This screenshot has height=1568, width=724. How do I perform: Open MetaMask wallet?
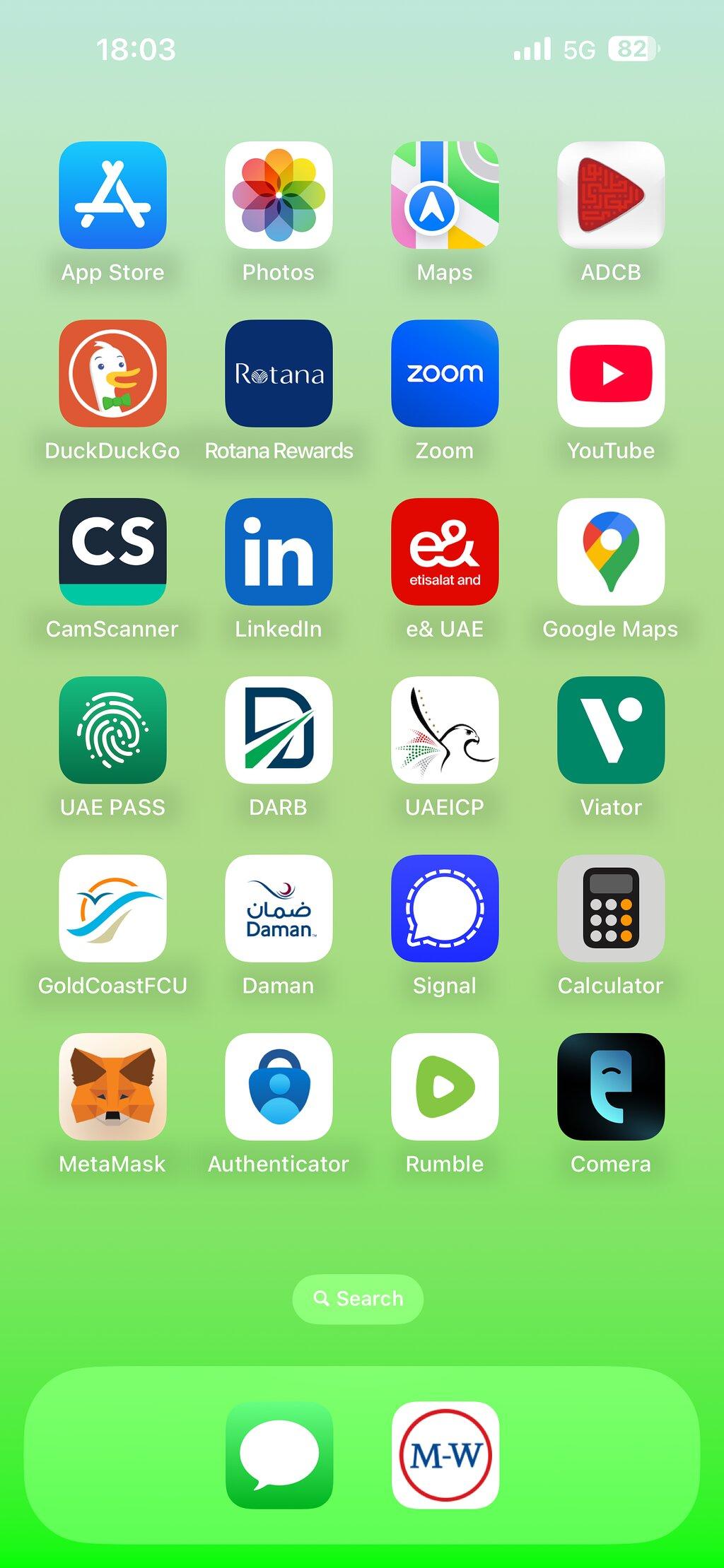(x=112, y=1087)
